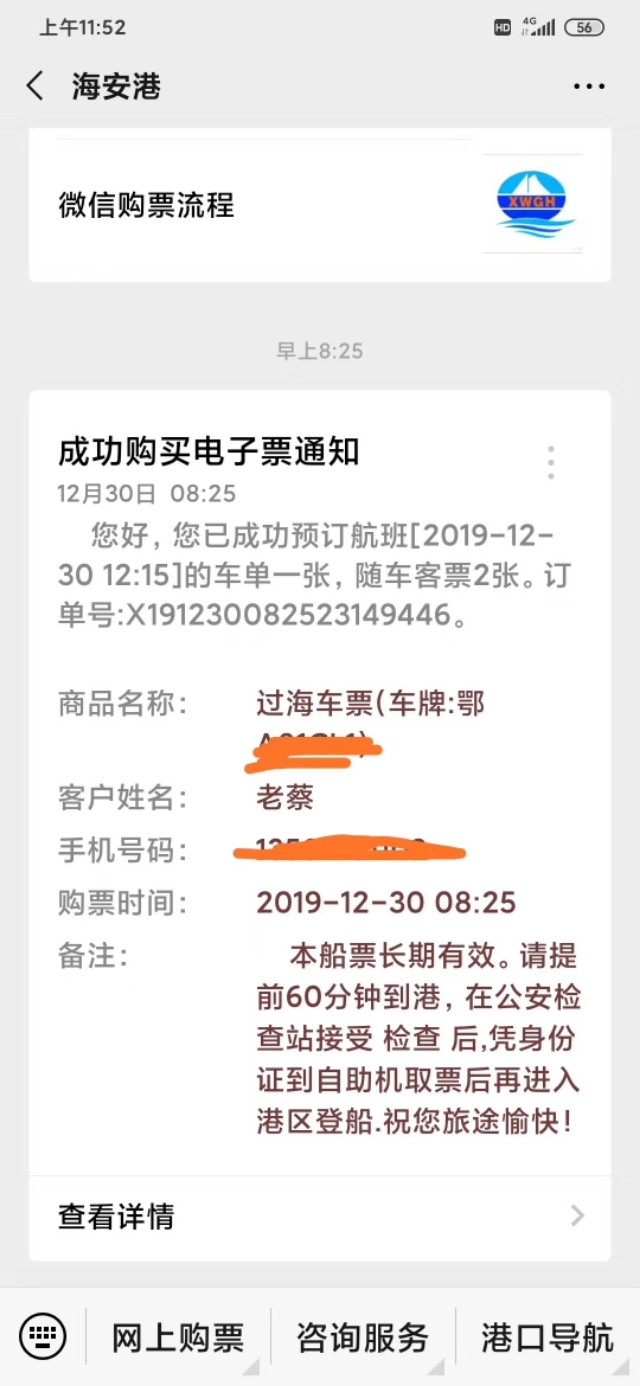
Task: Go back from 海安港 chat
Action: [35, 86]
